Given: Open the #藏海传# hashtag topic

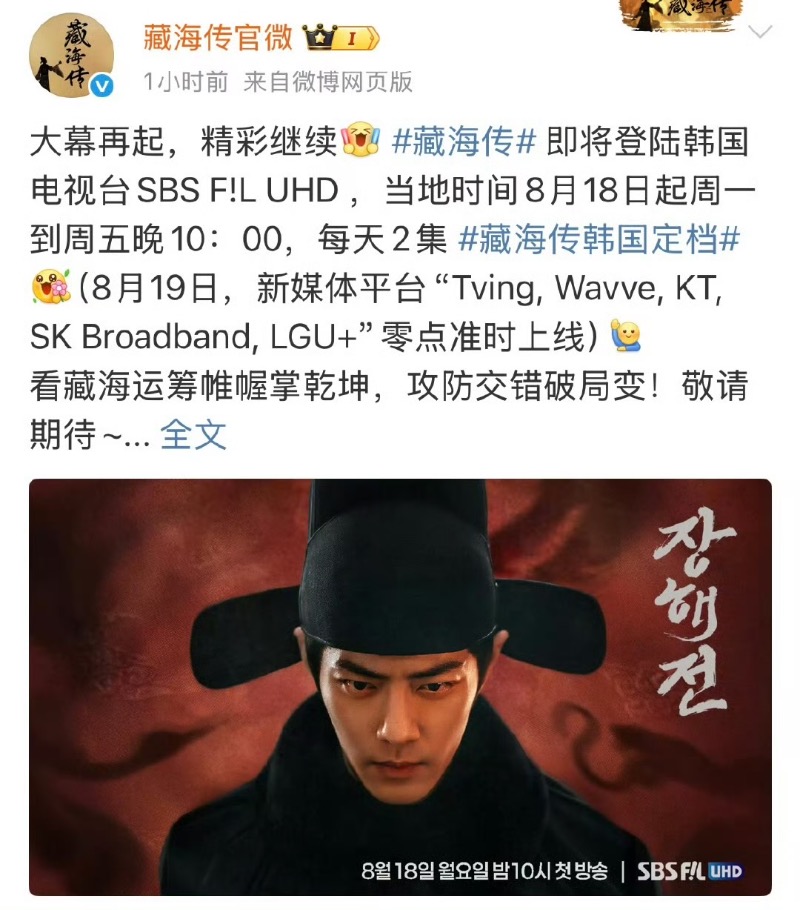Looking at the screenshot, I should pos(465,142).
